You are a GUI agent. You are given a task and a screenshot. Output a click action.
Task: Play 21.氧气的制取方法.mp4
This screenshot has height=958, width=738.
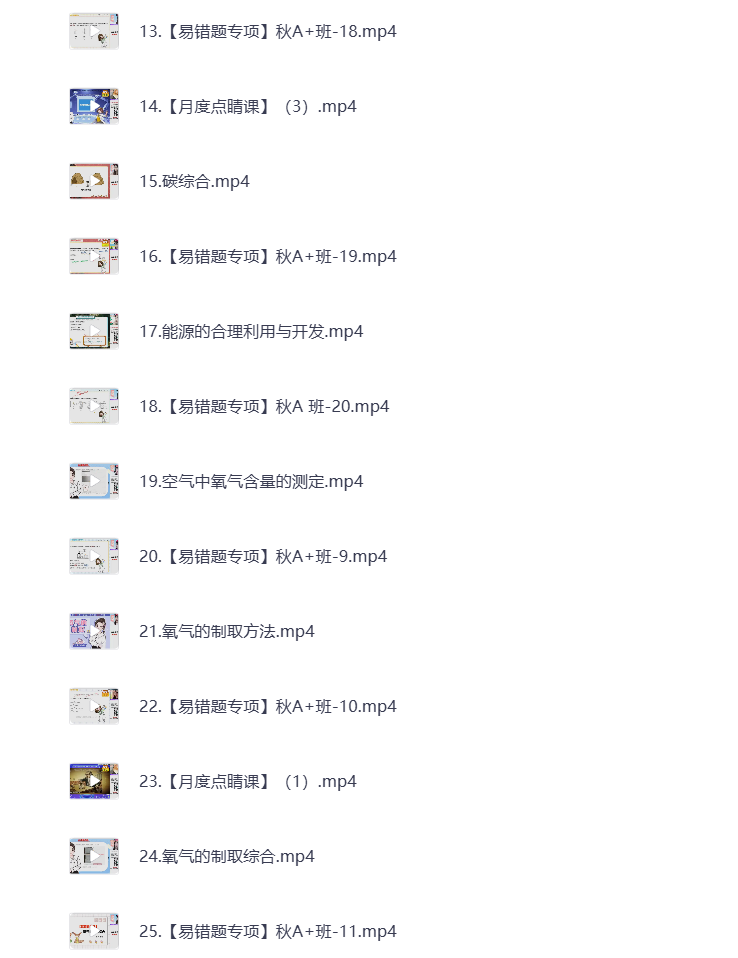pyautogui.click(x=226, y=631)
